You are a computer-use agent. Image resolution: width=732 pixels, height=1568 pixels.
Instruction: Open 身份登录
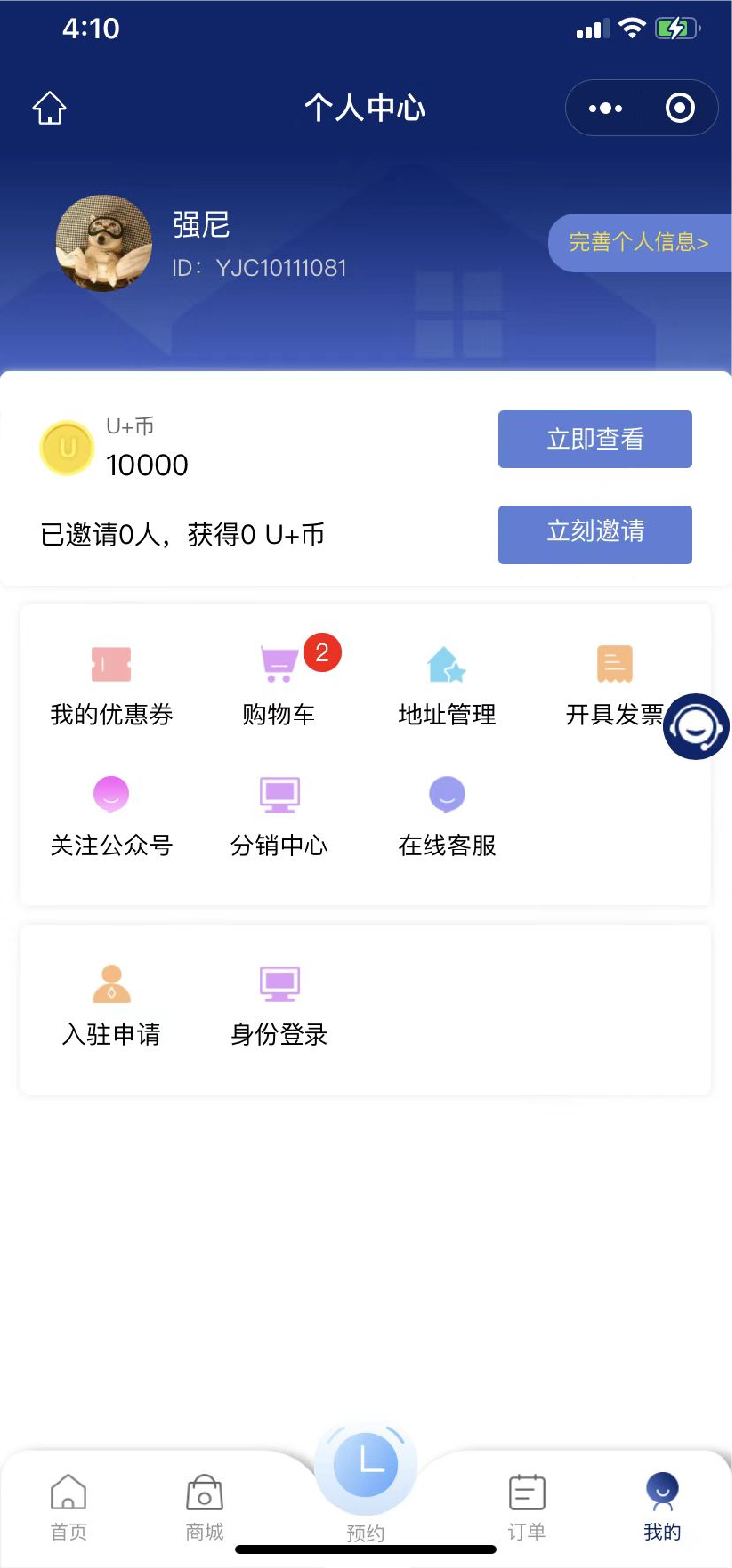280,1005
